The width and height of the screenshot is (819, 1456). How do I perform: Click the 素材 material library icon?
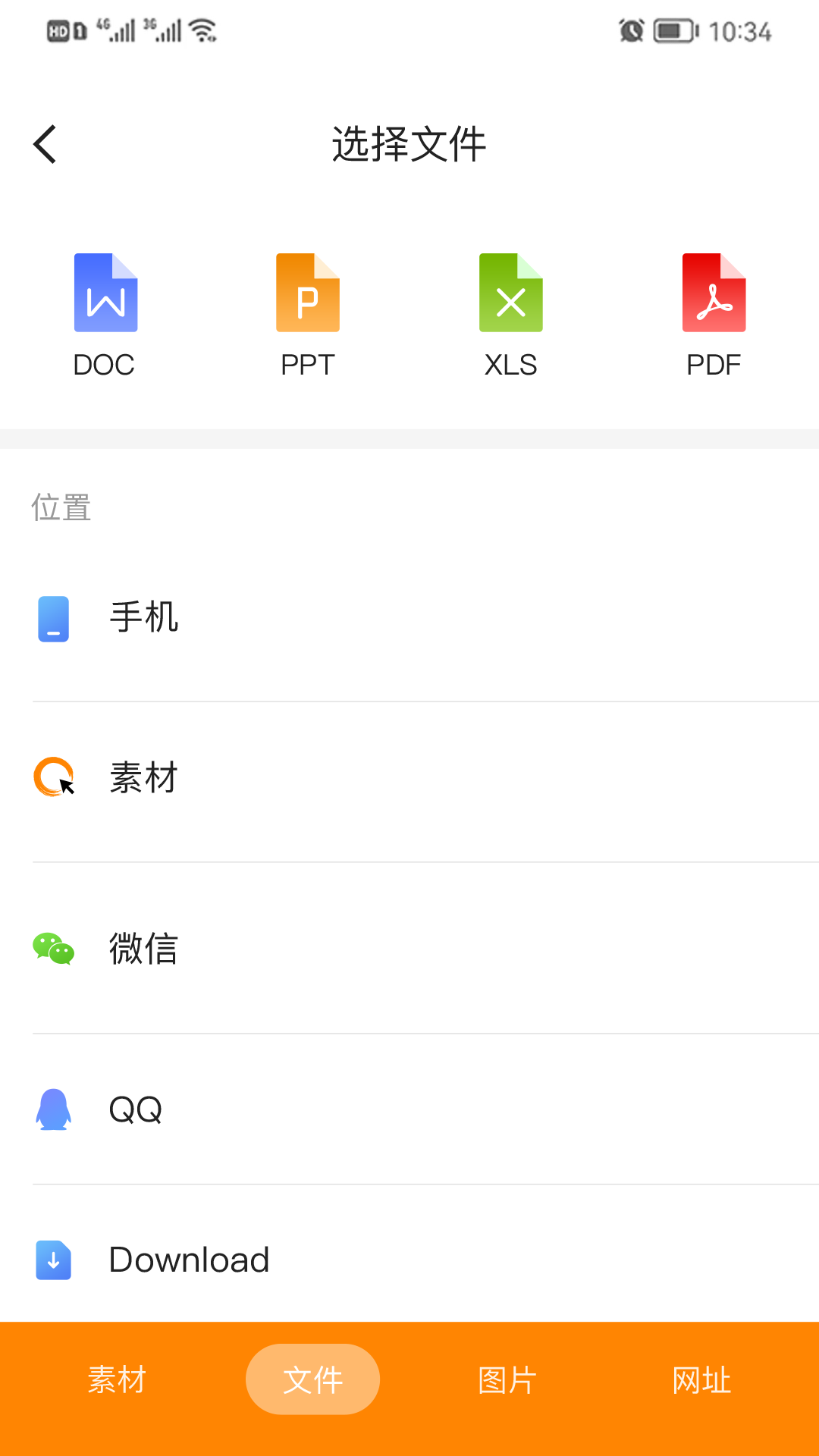point(53,778)
